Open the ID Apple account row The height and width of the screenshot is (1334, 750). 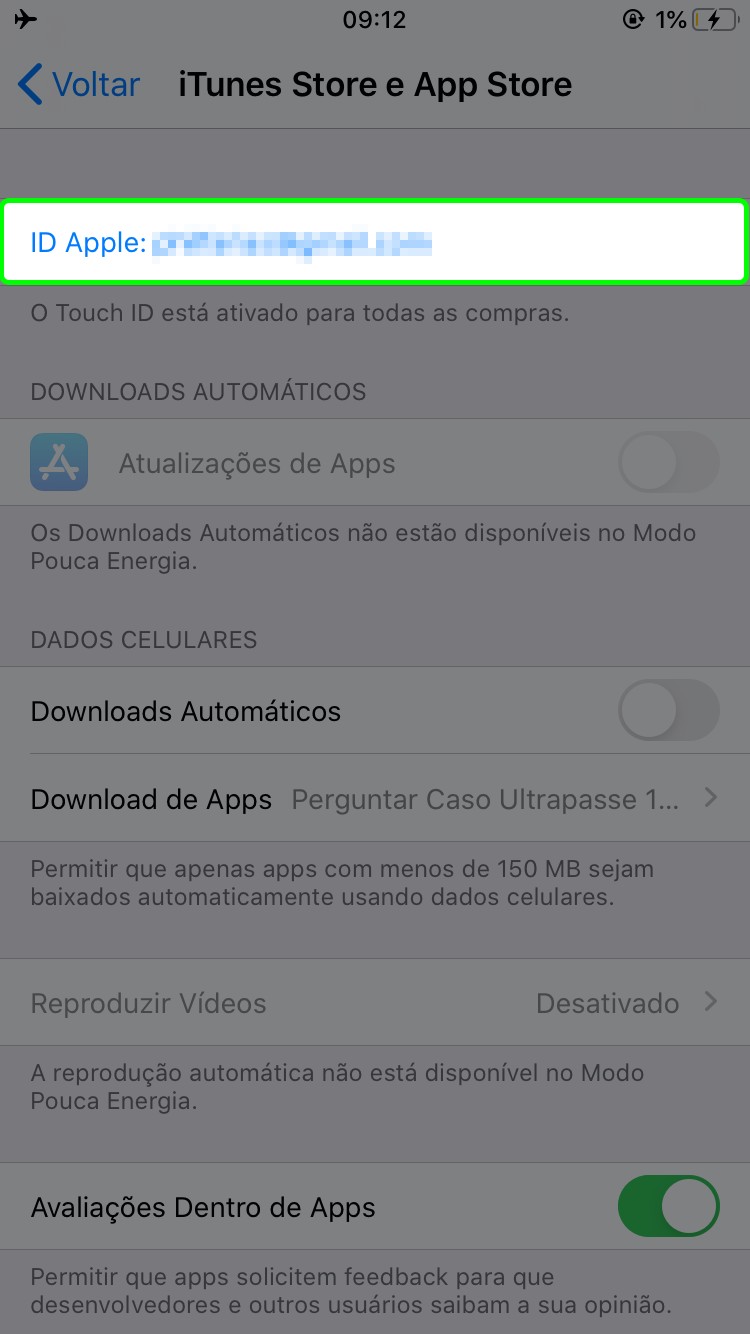374,243
